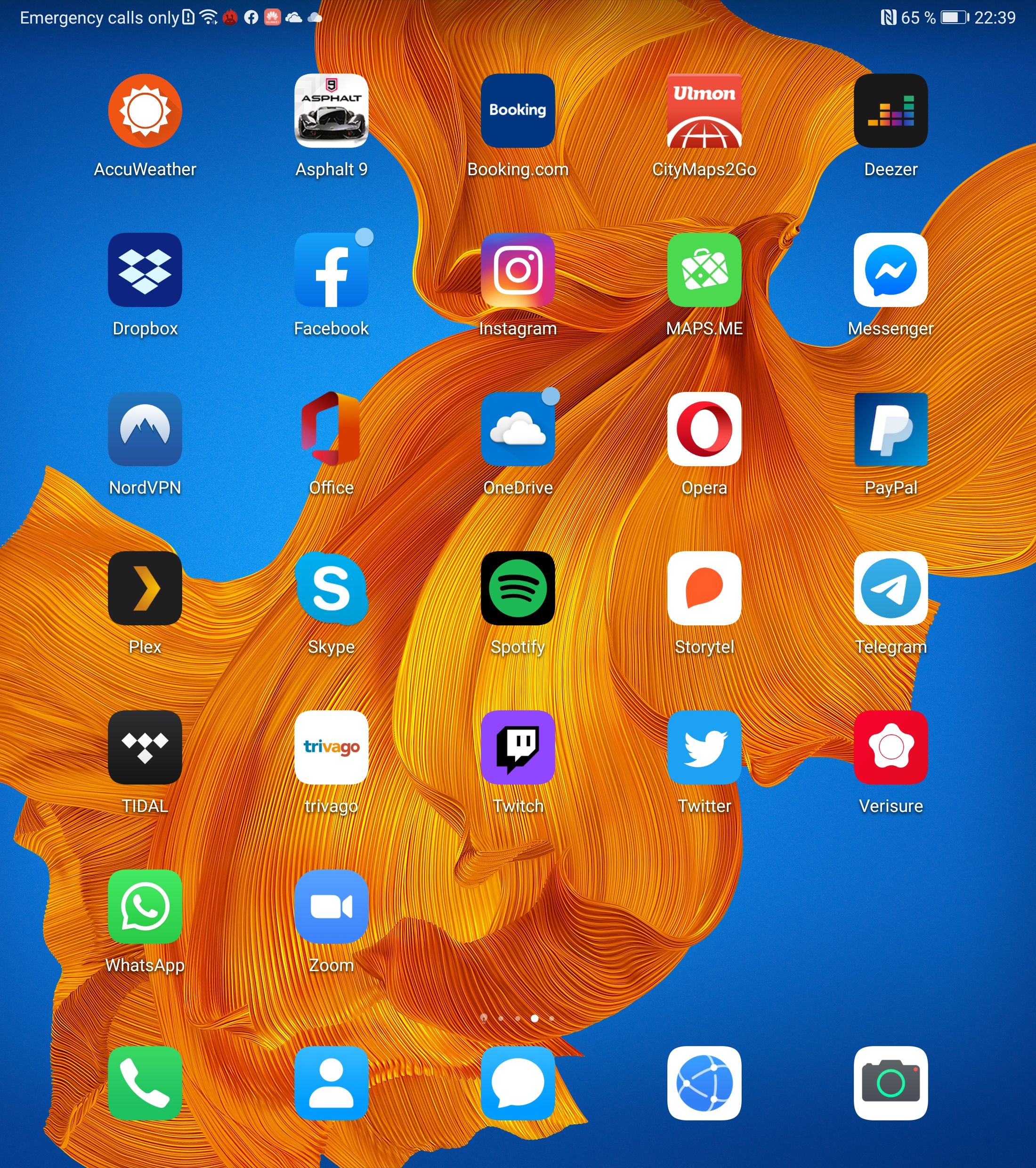Open Messenger app

[x=890, y=270]
